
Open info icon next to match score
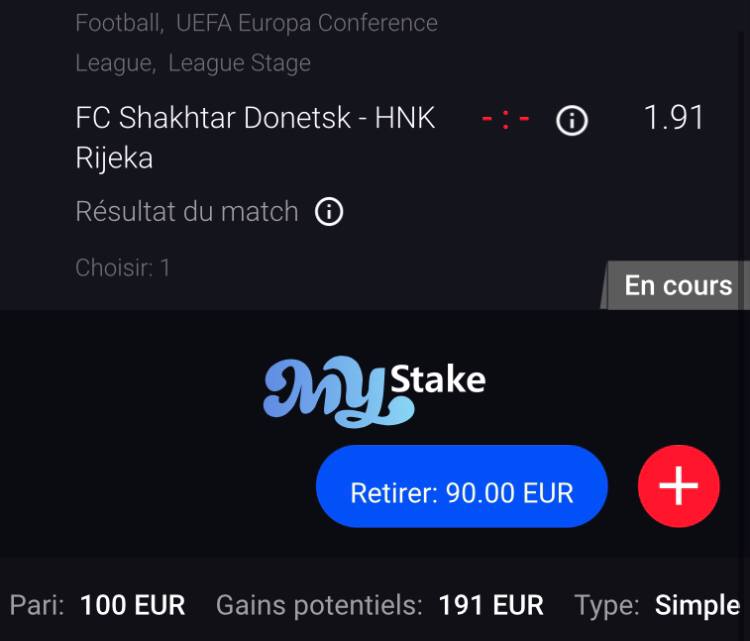pos(572,122)
